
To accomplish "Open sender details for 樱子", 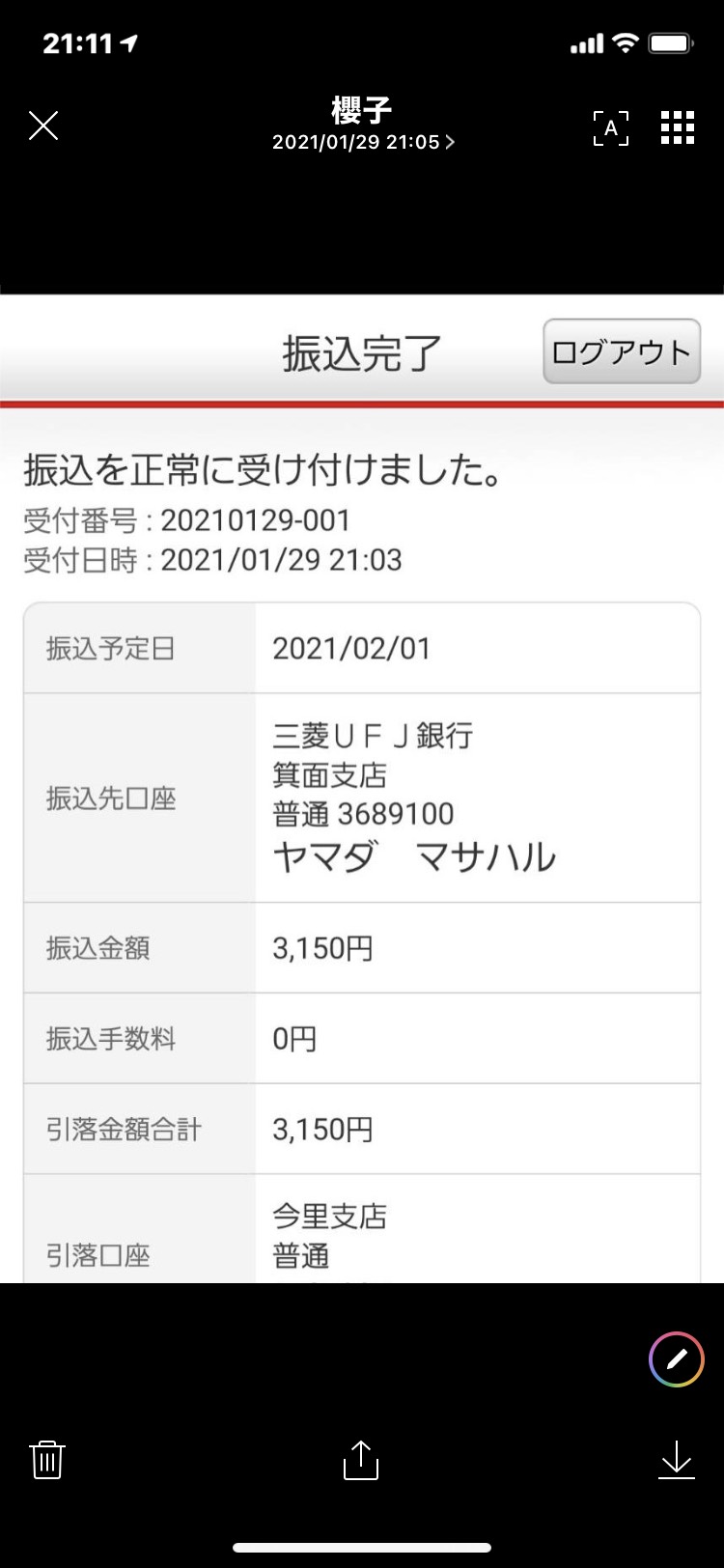I will (x=362, y=125).
